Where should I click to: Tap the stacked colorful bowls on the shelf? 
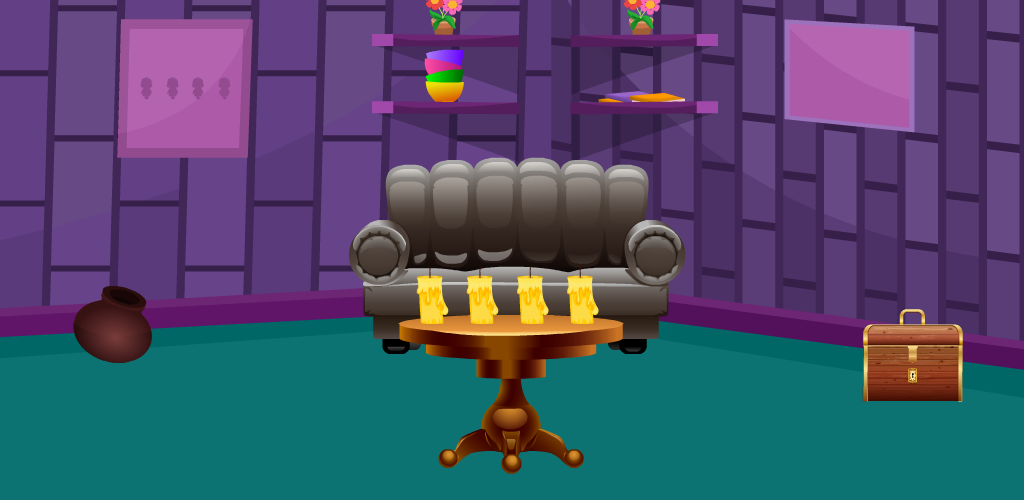tap(444, 77)
